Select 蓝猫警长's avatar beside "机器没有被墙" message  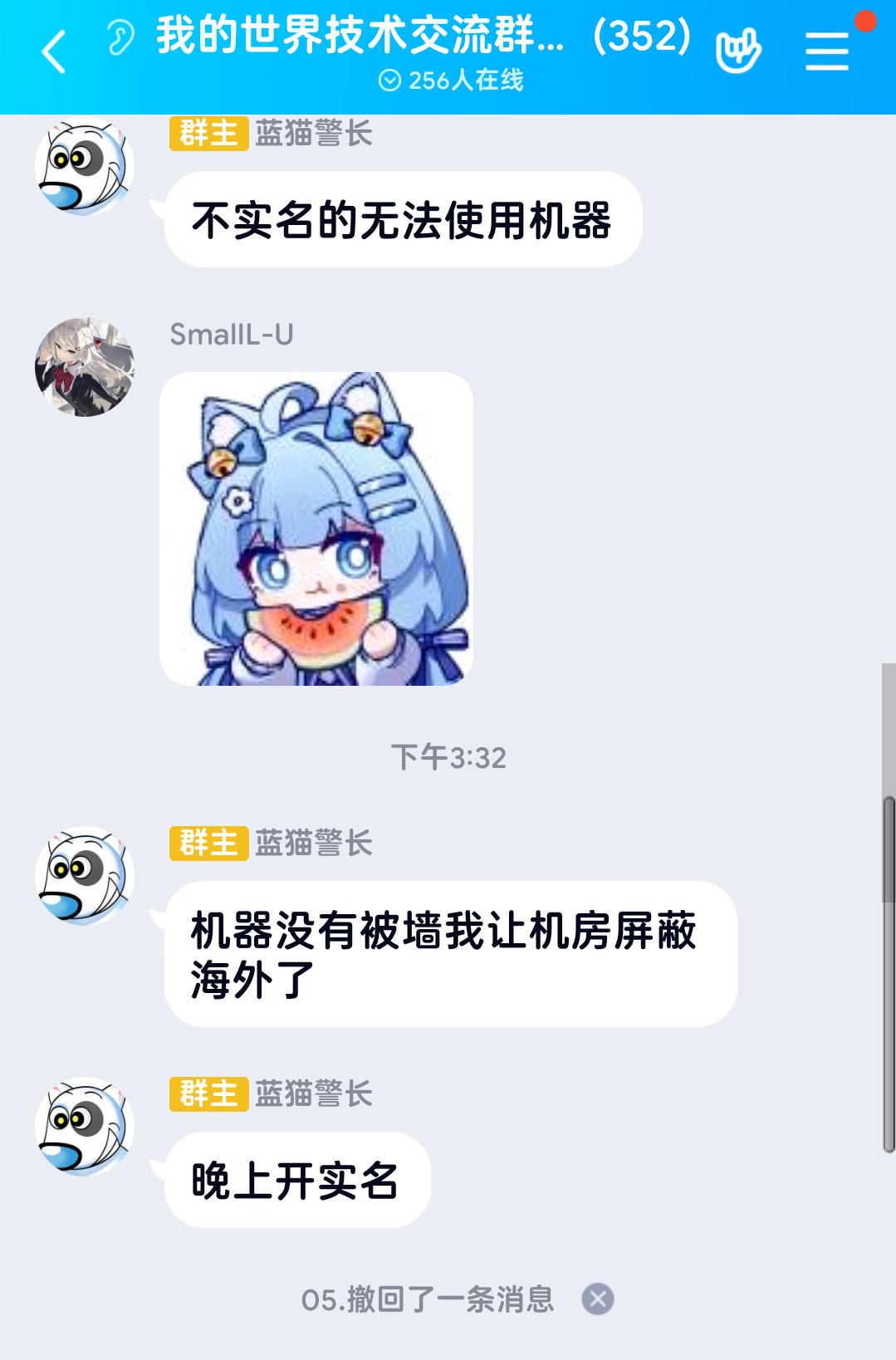(85, 876)
